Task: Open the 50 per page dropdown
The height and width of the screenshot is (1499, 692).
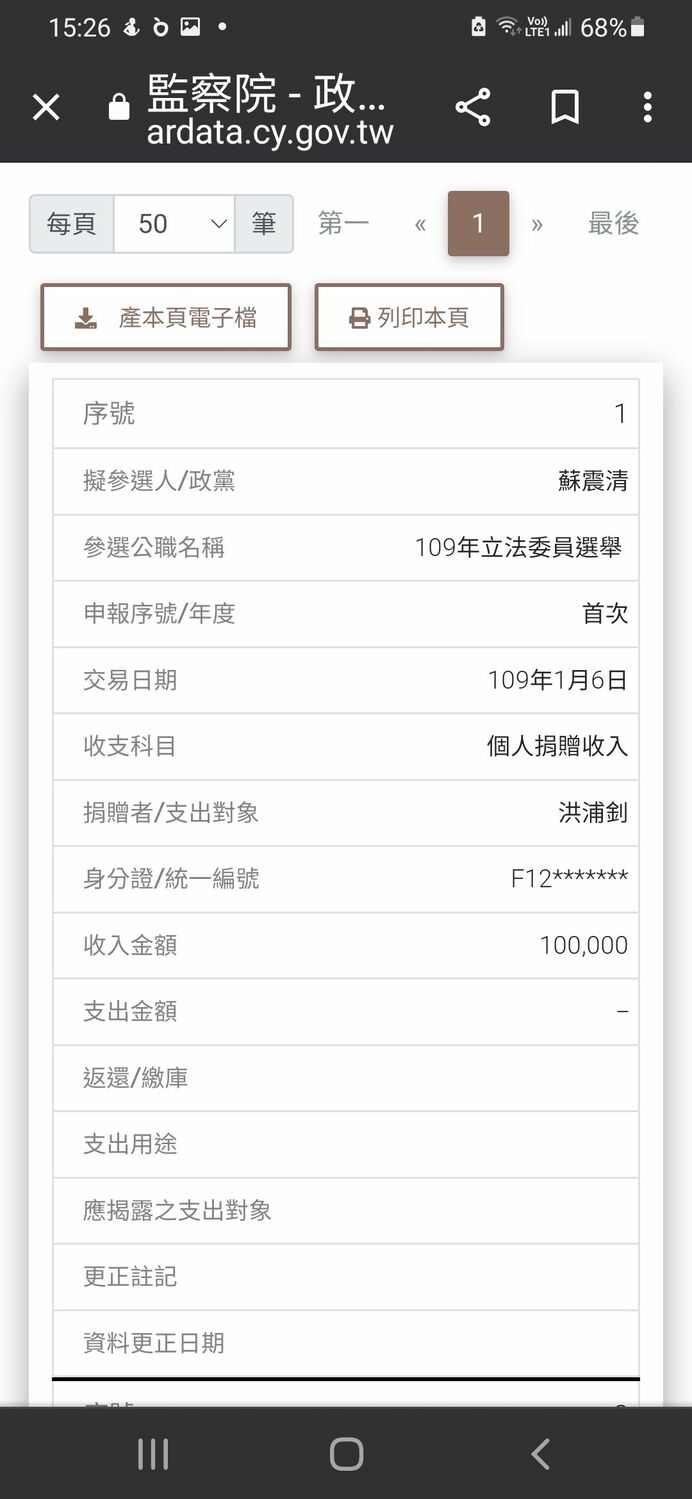Action: click(174, 224)
